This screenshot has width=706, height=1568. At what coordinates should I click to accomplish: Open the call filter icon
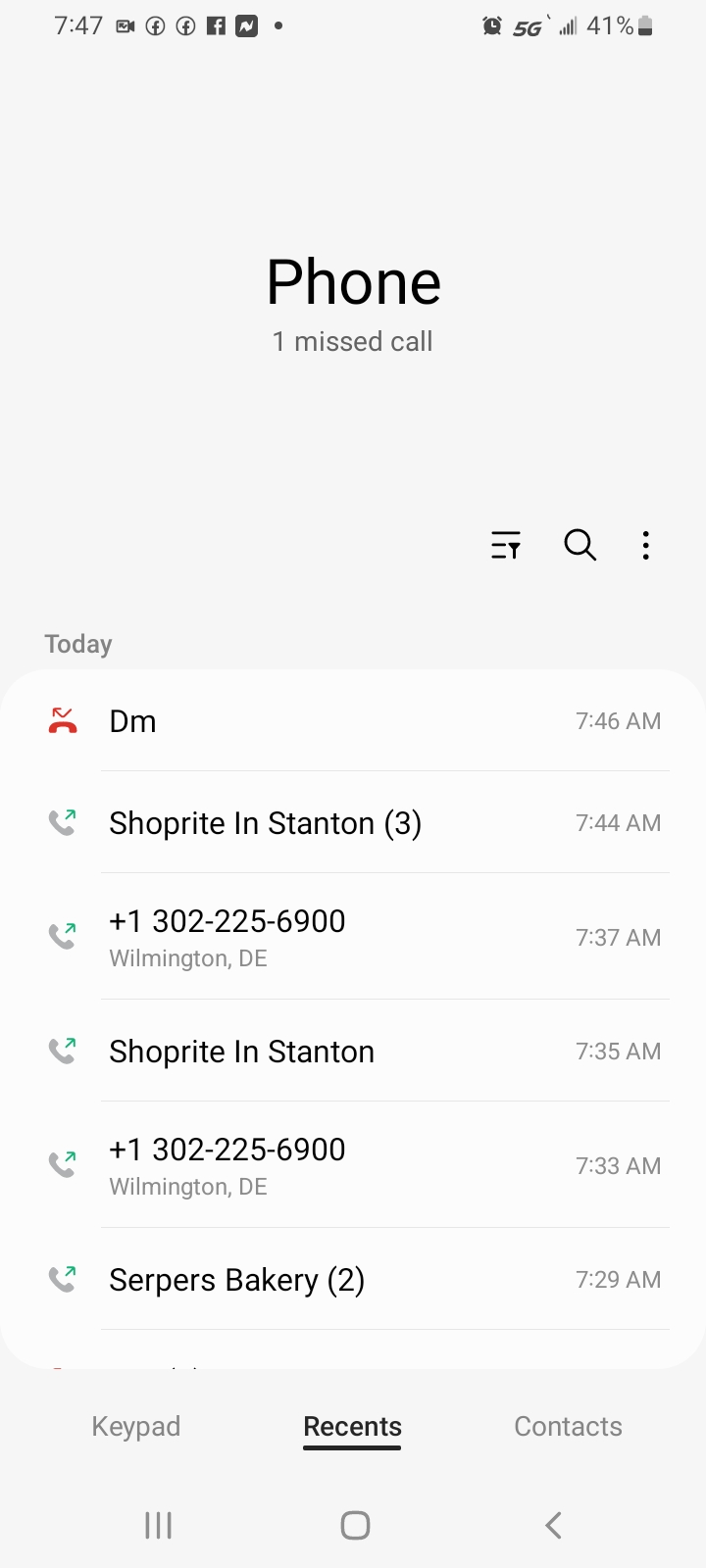click(506, 545)
